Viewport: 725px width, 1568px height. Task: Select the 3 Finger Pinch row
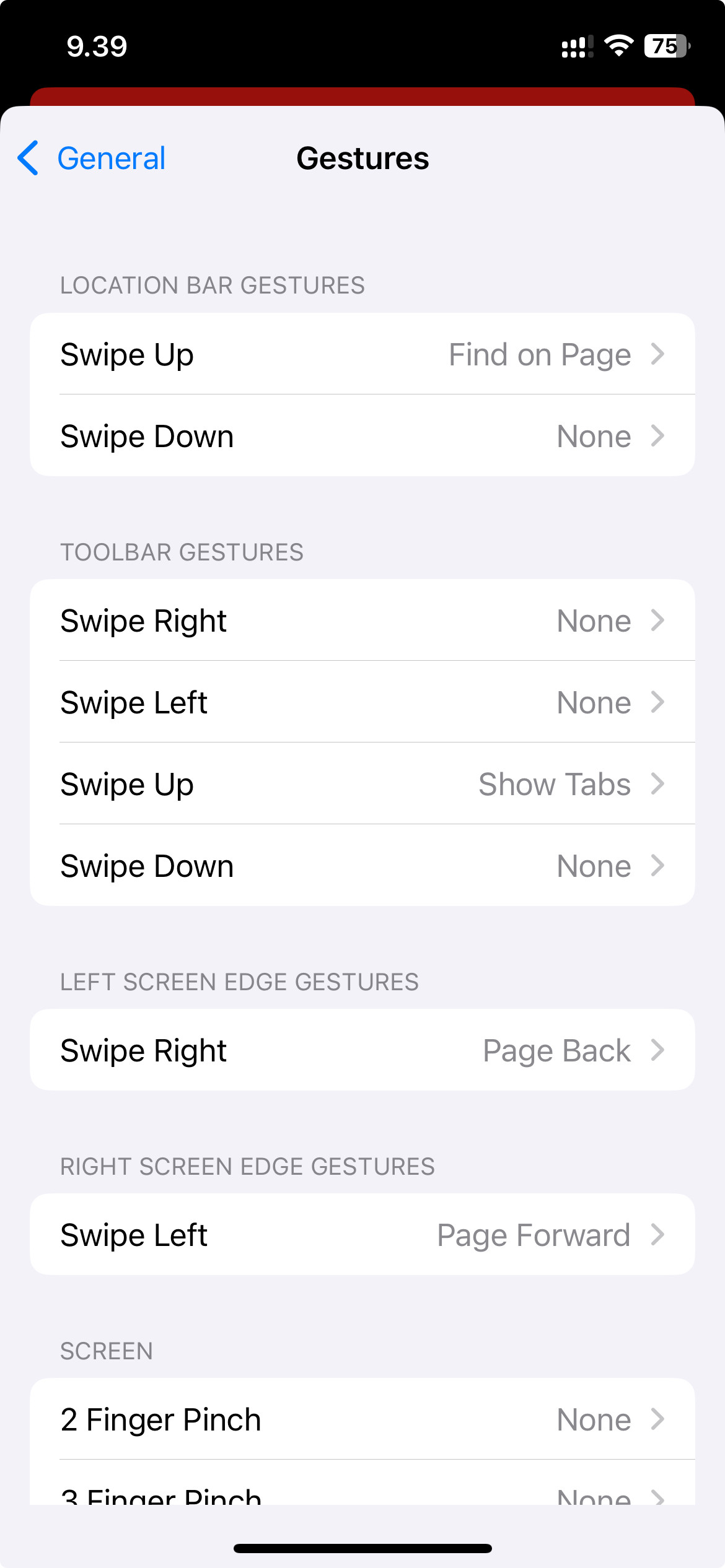[x=362, y=1492]
